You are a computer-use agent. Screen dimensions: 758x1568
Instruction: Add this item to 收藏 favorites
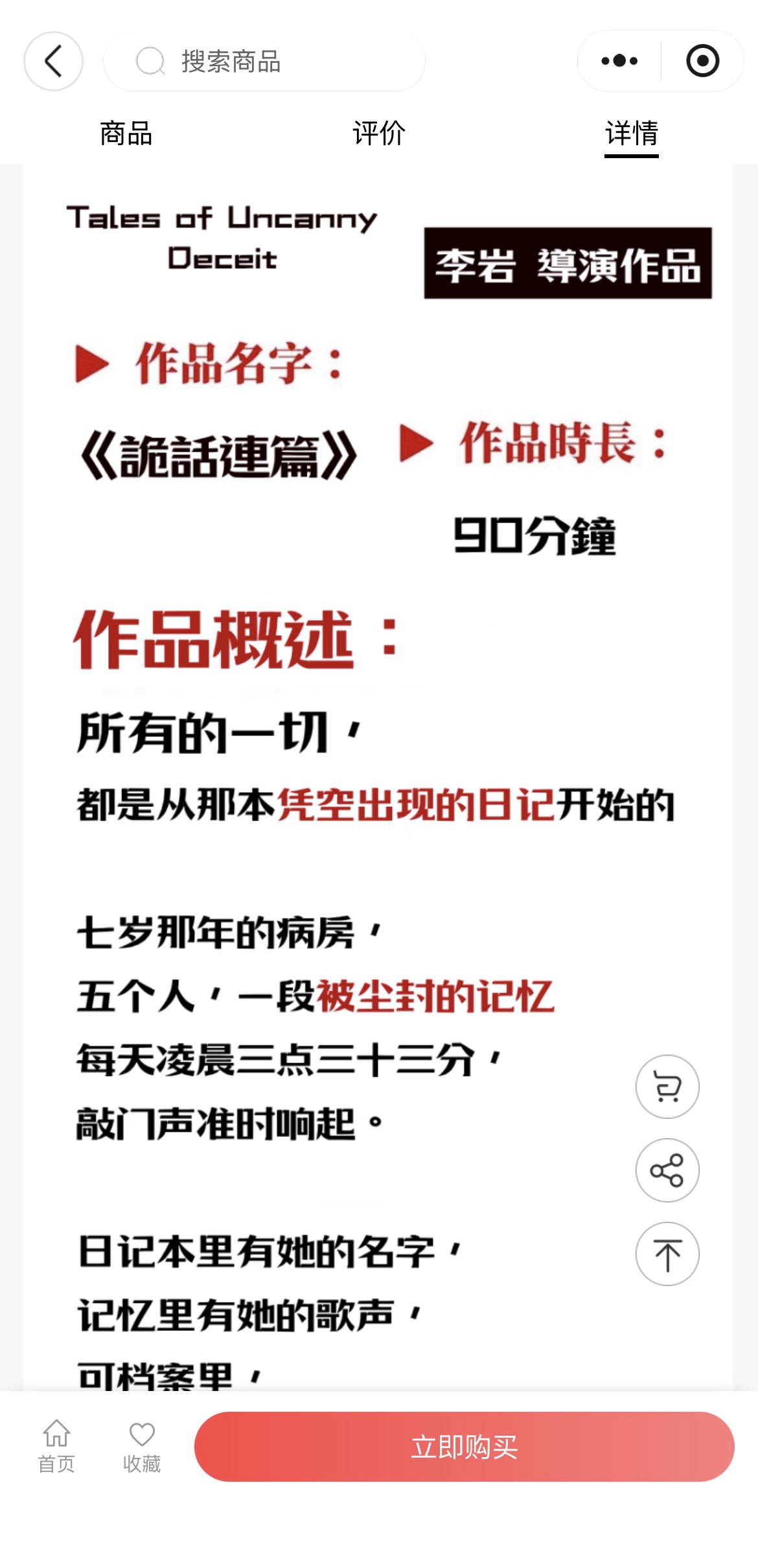click(142, 1447)
